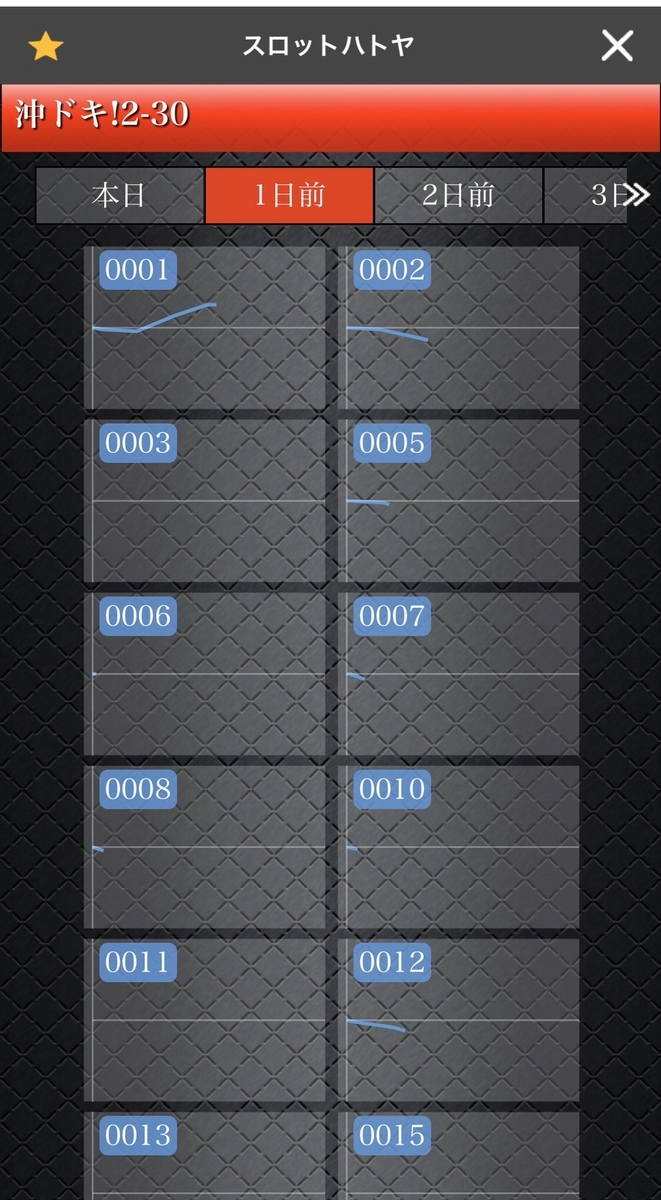View machine 0003 data graph
Screen dimensions: 661x1200
pos(205,500)
